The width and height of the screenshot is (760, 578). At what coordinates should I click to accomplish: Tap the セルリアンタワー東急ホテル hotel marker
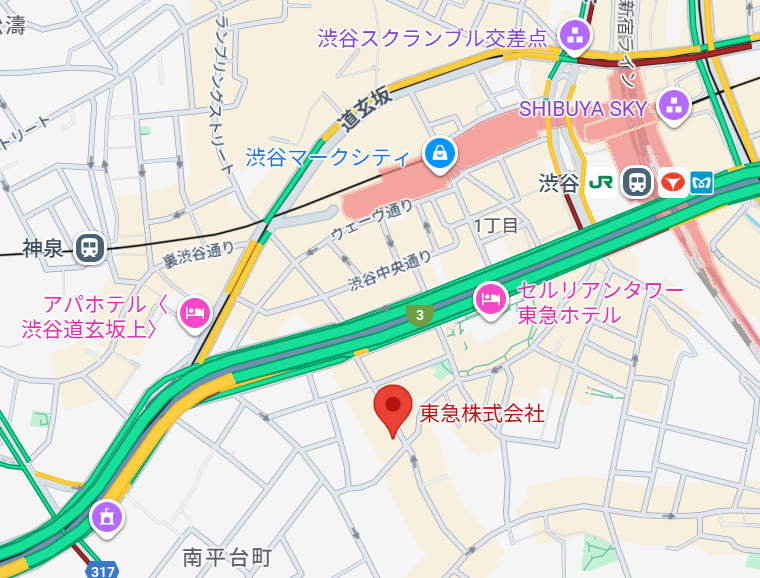click(x=490, y=298)
